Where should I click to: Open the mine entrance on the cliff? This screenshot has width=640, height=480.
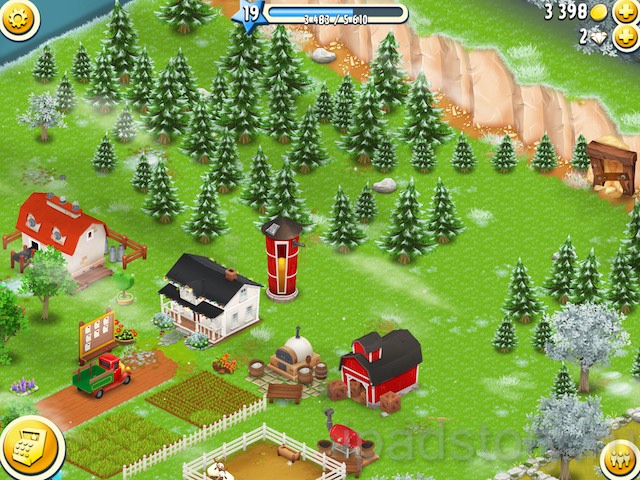pos(610,165)
